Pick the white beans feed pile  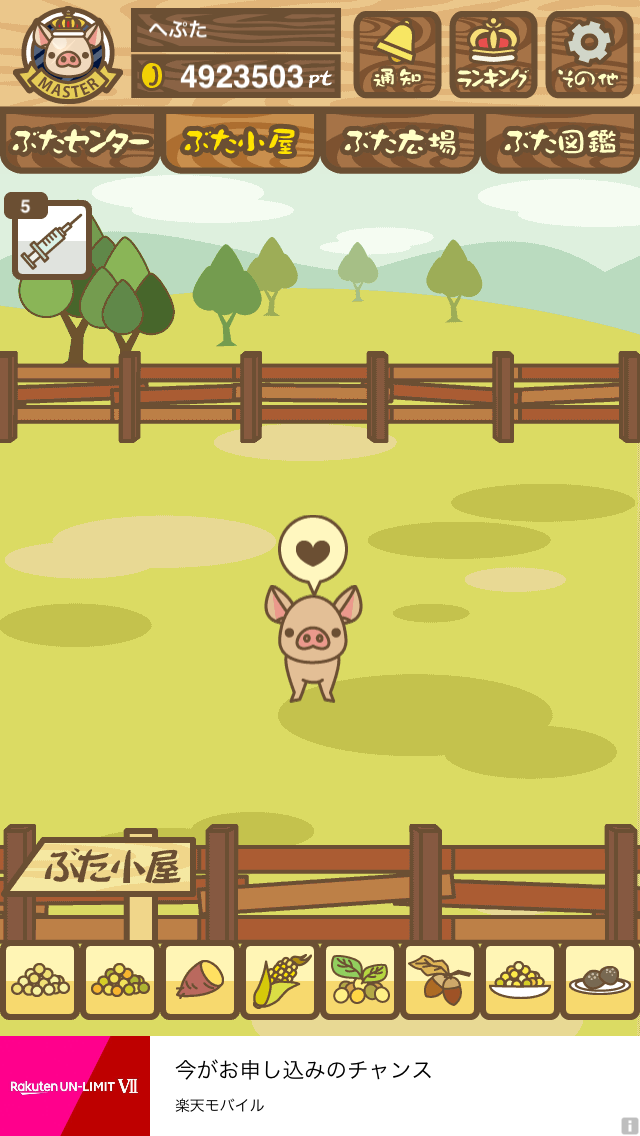(40, 980)
